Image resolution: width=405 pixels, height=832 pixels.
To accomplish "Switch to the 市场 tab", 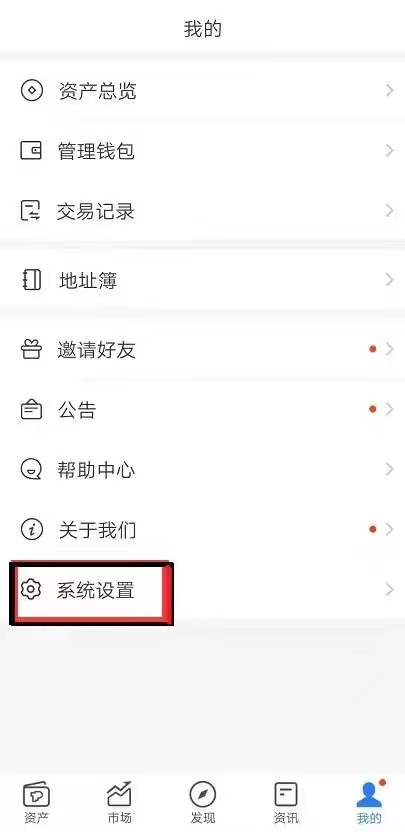I will click(x=119, y=802).
